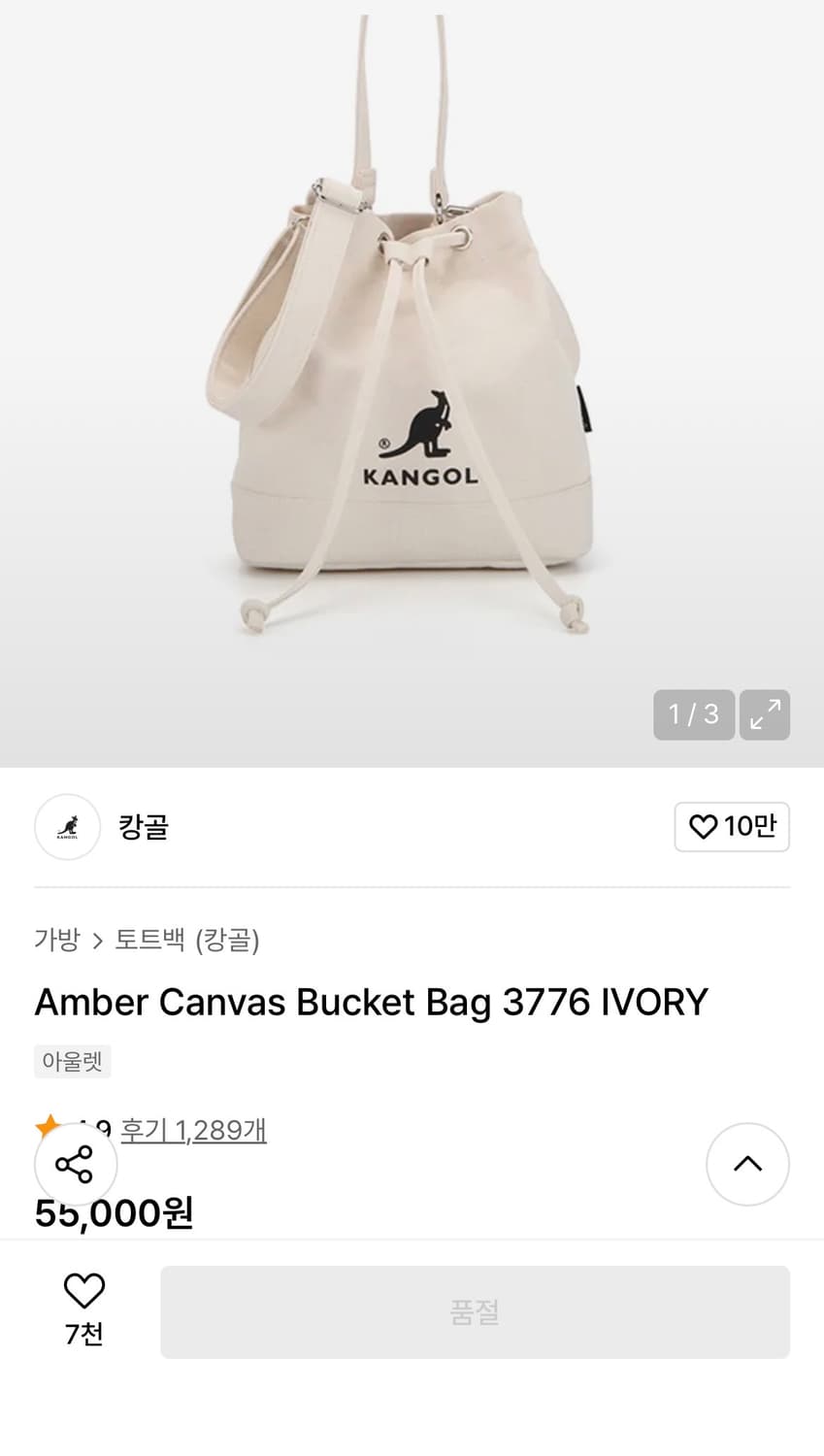
Task: Open the 토트백 (캉골) category link
Action: [187, 940]
